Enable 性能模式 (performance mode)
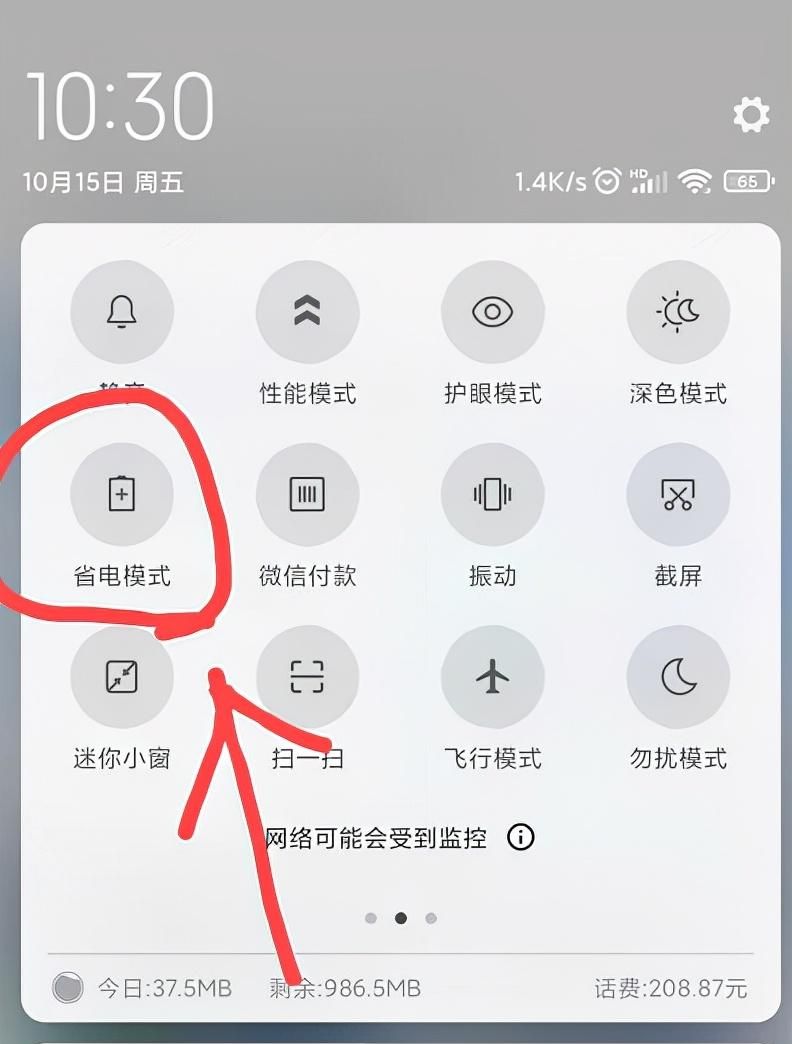This screenshot has width=792, height=1044. (x=307, y=312)
